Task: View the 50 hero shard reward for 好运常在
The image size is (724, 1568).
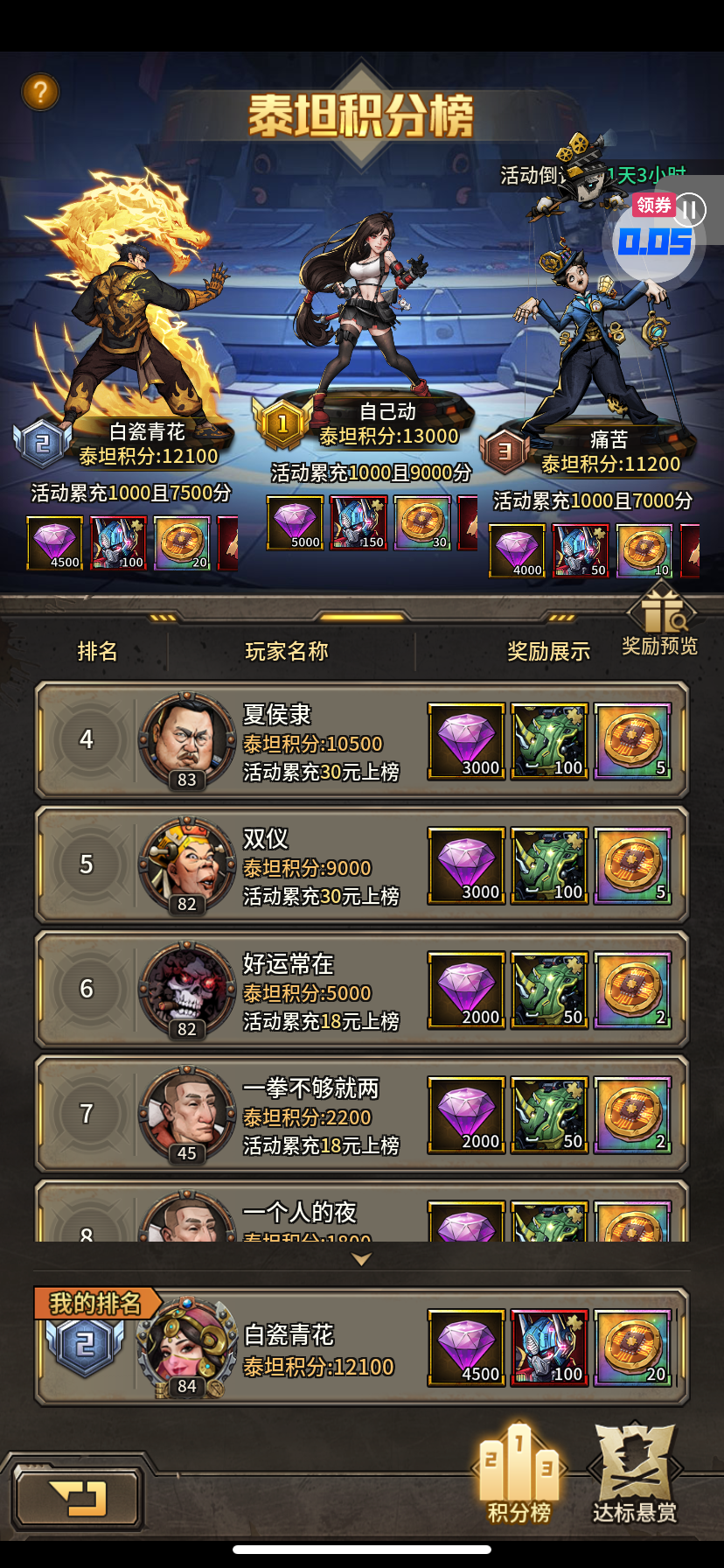Action: (549, 990)
